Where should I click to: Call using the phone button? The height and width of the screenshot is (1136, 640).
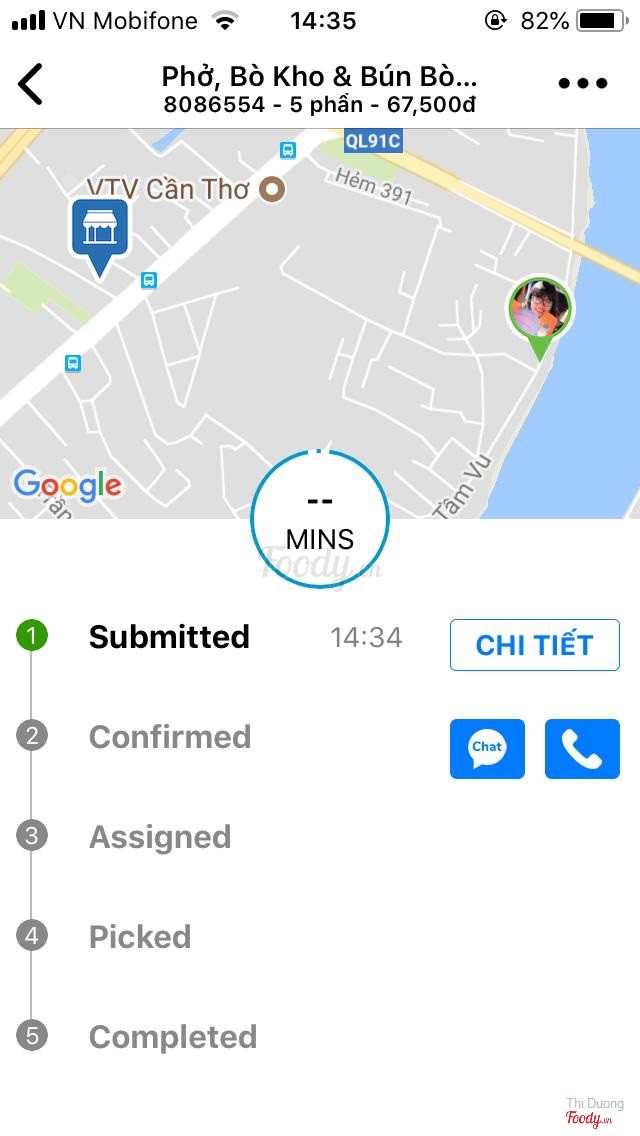[582, 748]
